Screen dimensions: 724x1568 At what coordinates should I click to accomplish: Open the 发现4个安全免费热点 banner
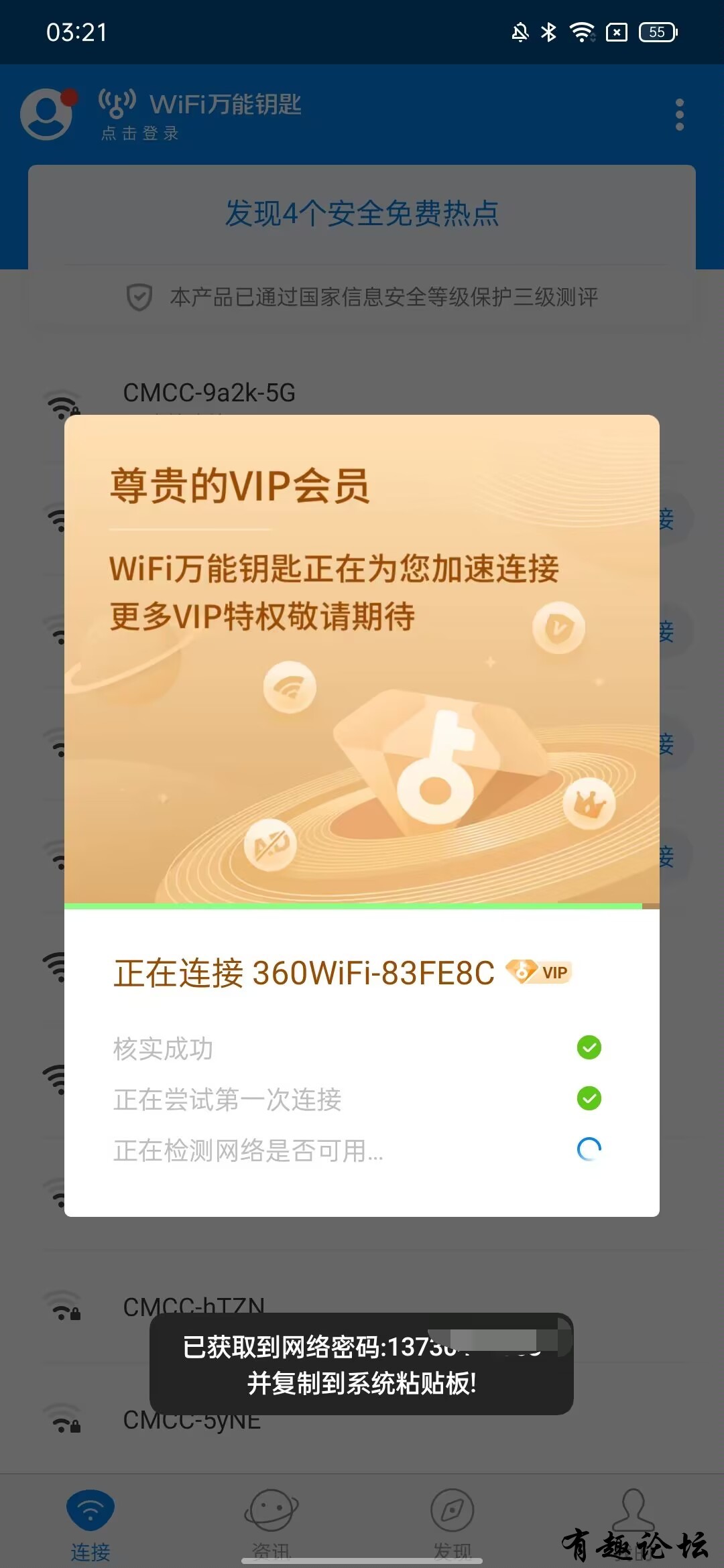(x=362, y=214)
